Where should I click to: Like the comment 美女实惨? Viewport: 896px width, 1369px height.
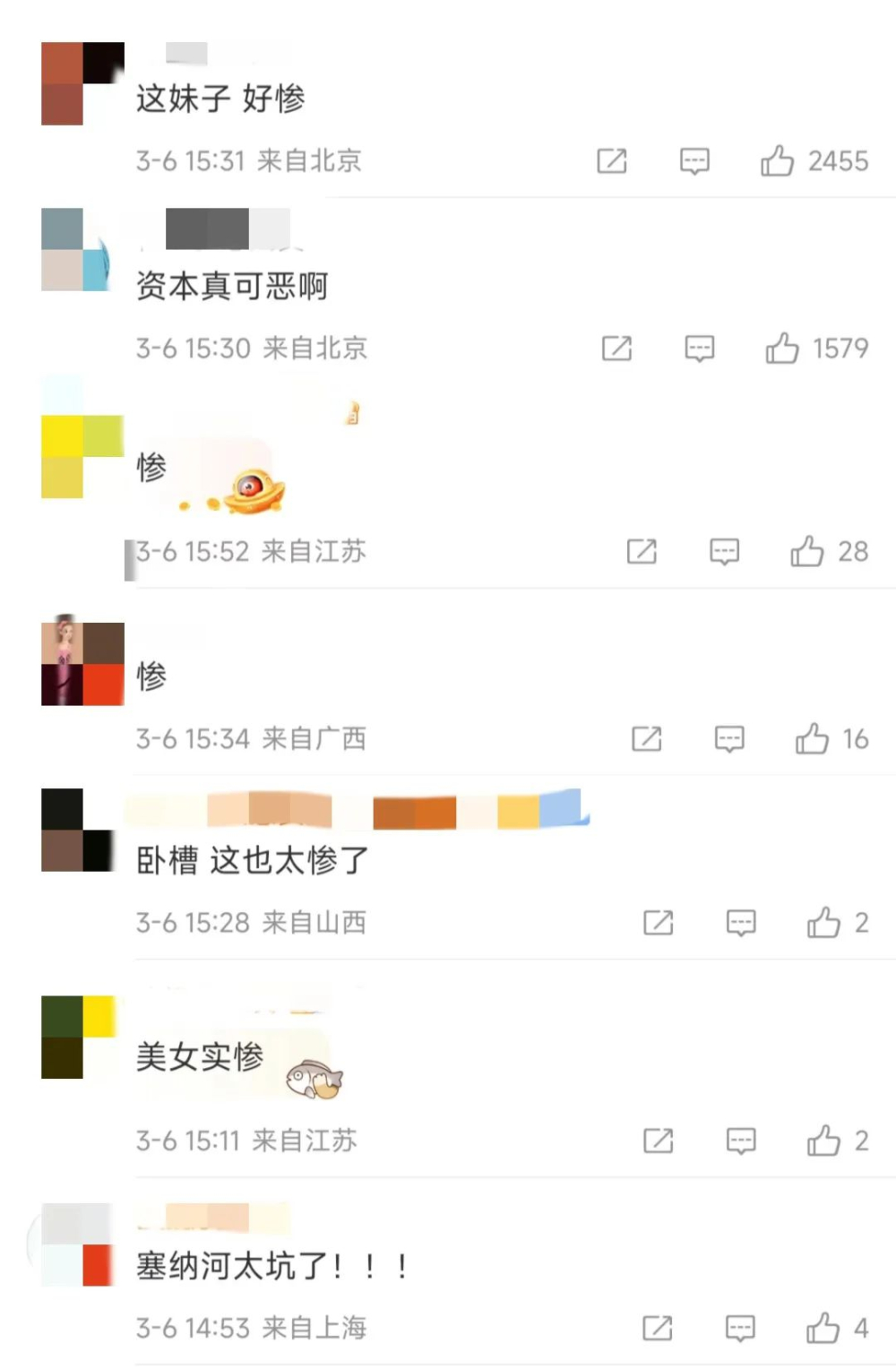pos(823,1141)
